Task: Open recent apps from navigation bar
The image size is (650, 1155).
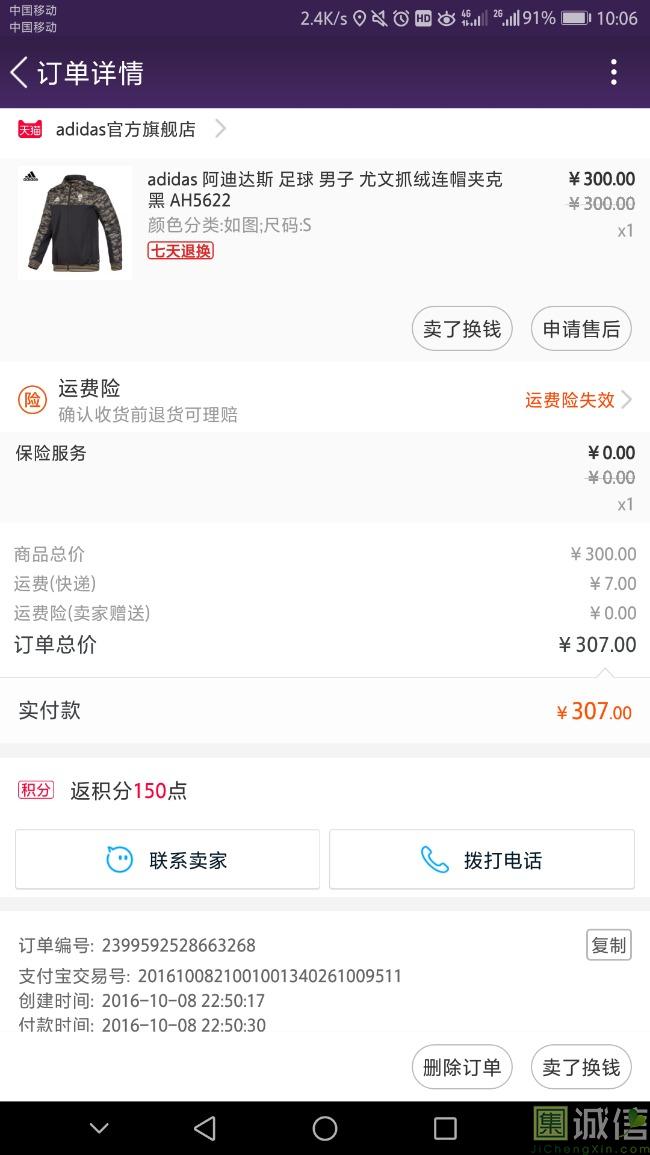Action: tap(445, 1129)
